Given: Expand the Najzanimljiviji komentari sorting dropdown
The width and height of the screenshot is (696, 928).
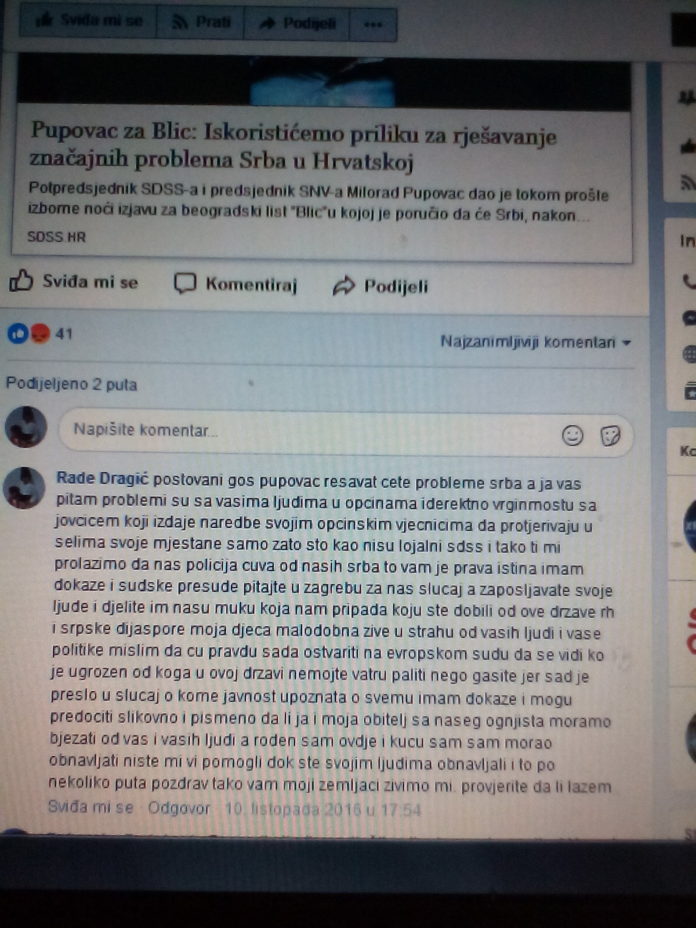Looking at the screenshot, I should coord(536,342).
